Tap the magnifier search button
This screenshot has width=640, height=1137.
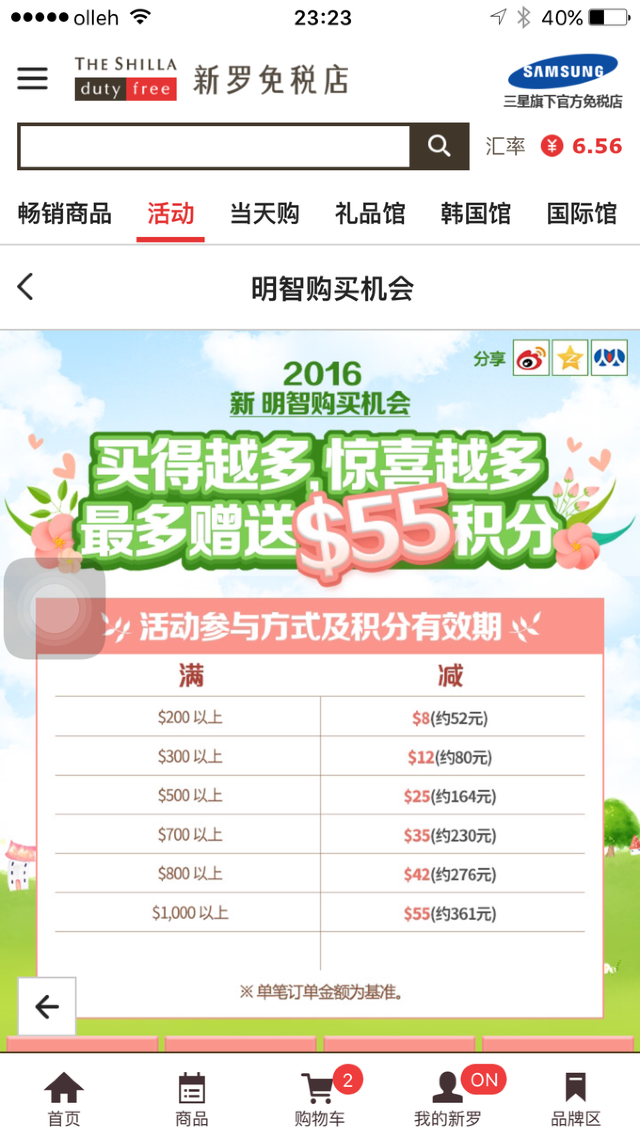tap(439, 147)
